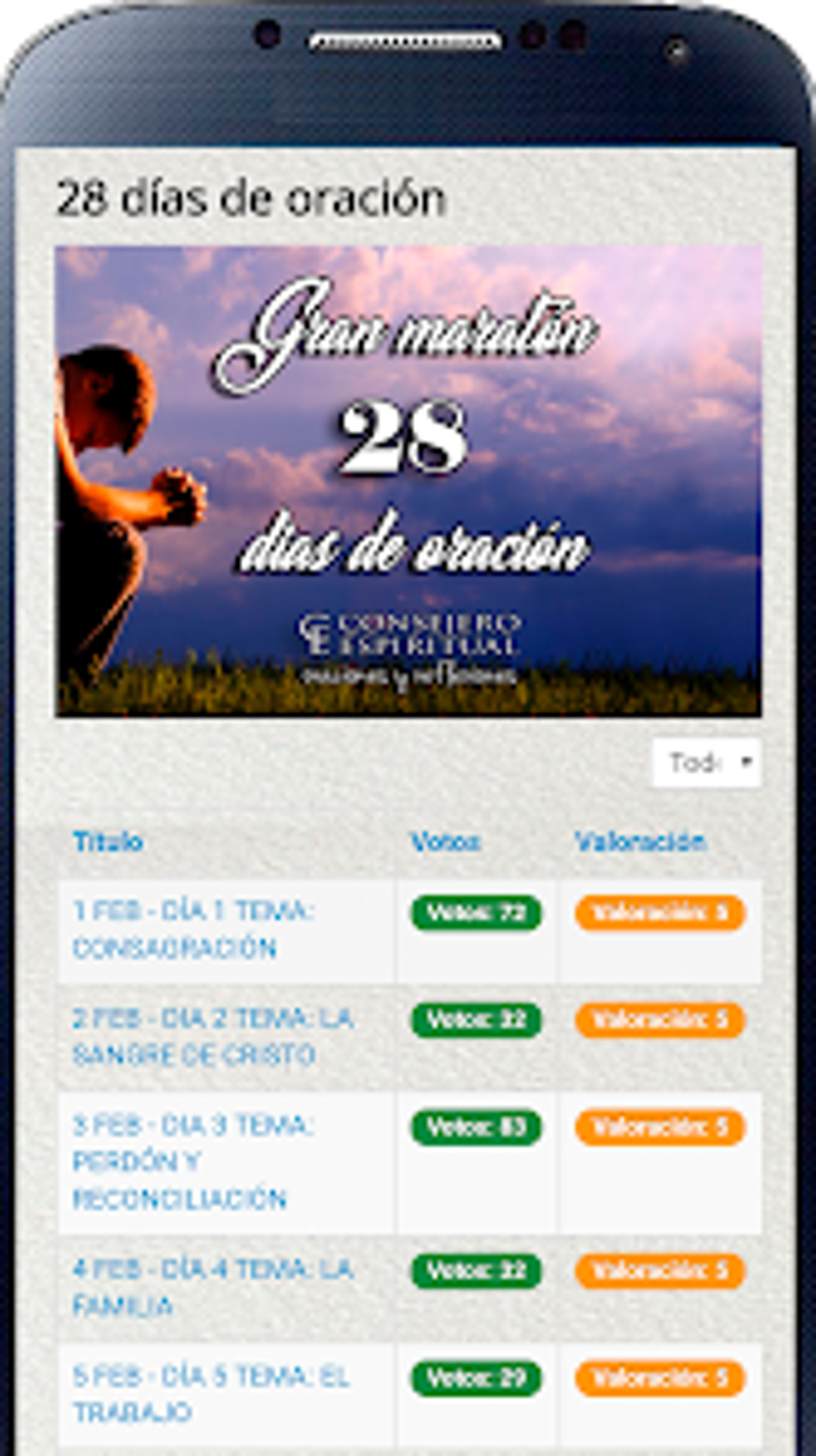Sort the list by Título
This screenshot has width=816, height=1456.
coord(108,841)
